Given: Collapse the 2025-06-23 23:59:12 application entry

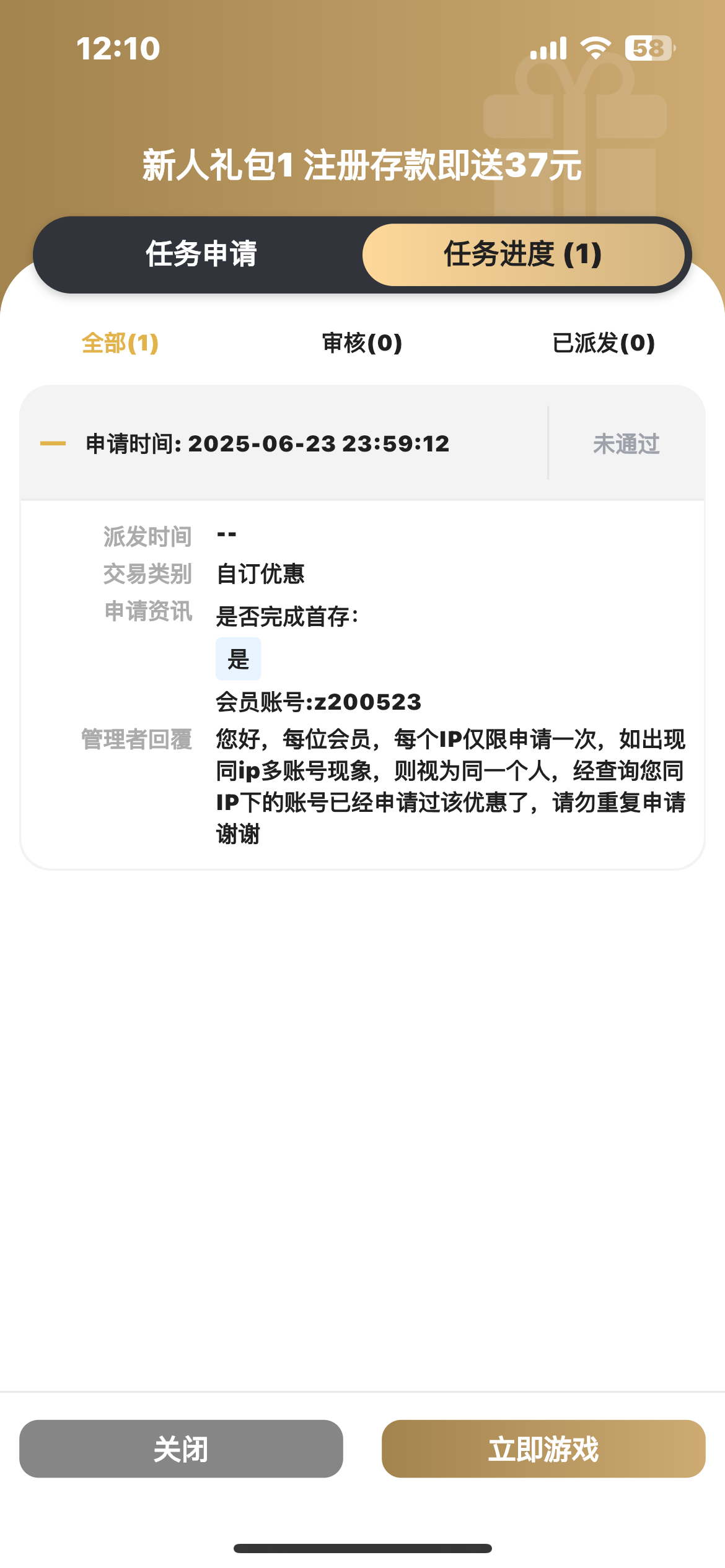Looking at the screenshot, I should pyautogui.click(x=53, y=443).
